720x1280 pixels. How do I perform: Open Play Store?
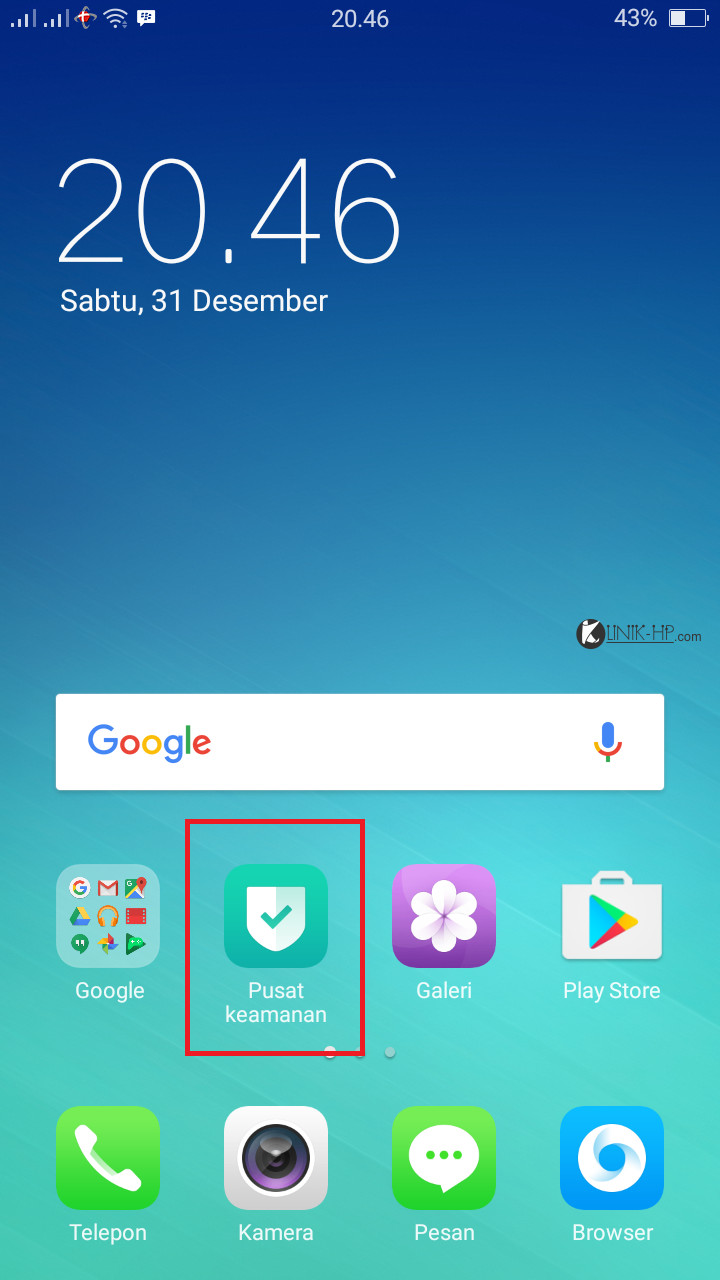[612, 916]
